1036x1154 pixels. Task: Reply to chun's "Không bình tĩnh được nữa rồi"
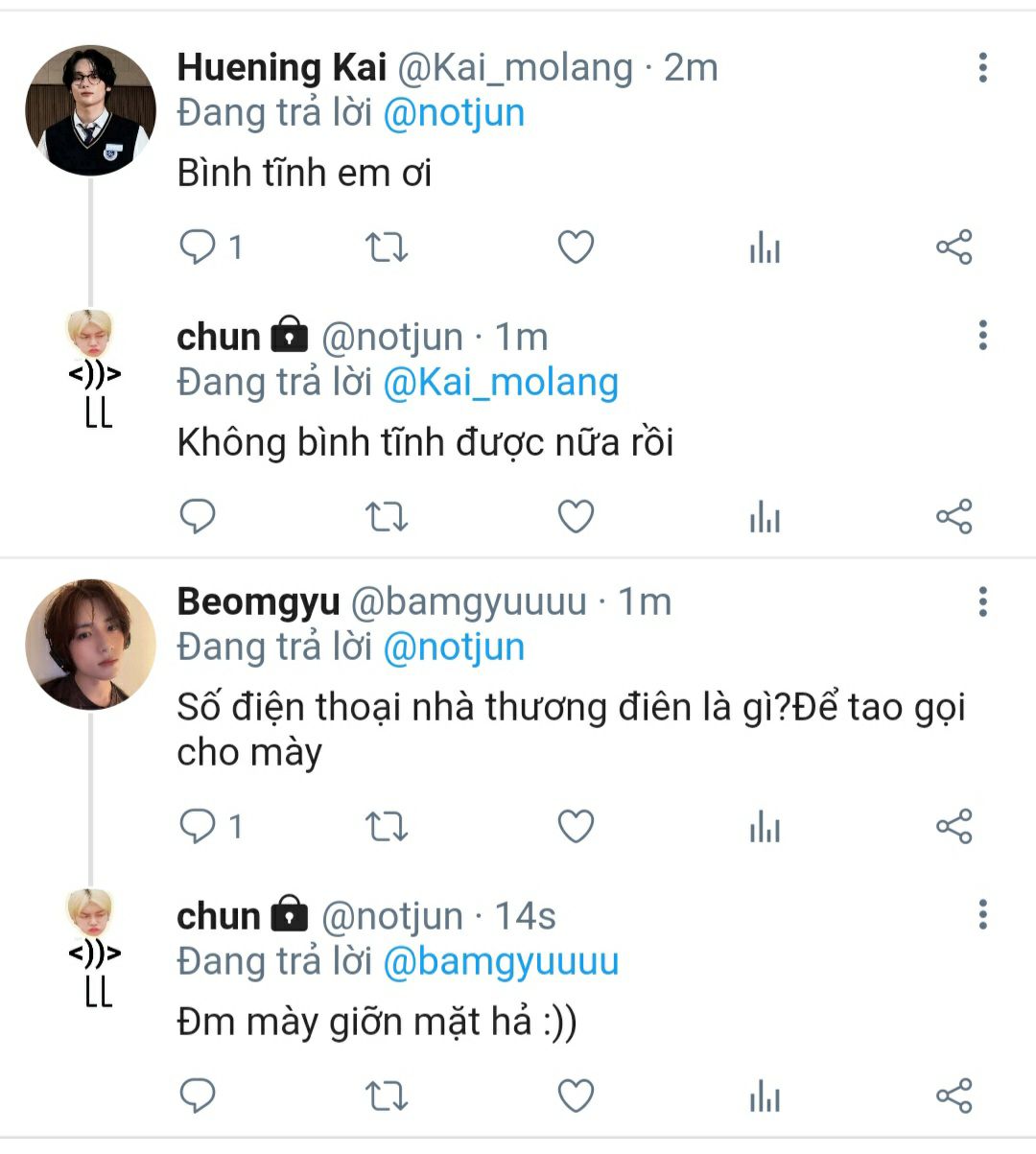click(198, 516)
